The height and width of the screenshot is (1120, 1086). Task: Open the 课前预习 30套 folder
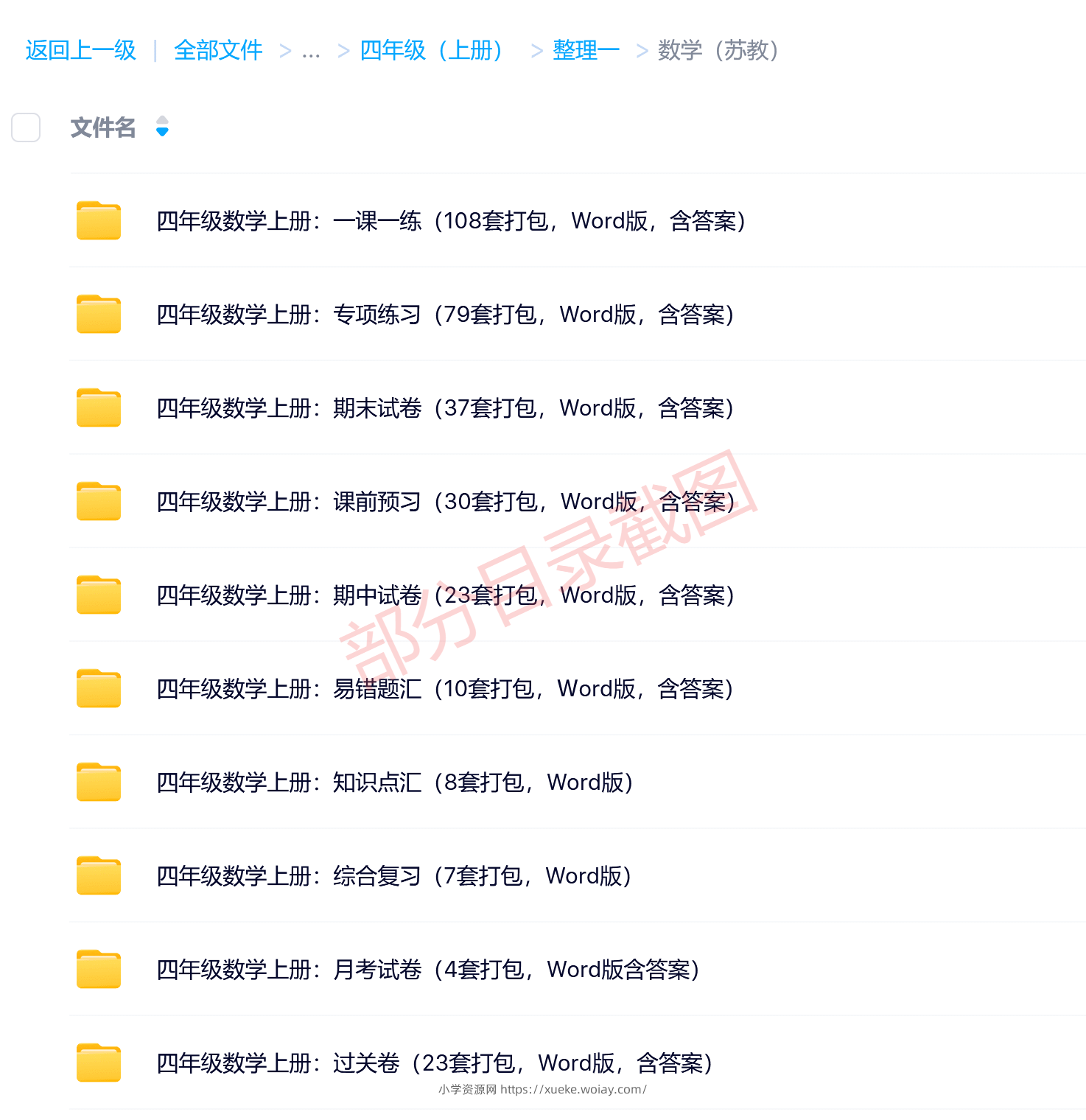pos(444,502)
